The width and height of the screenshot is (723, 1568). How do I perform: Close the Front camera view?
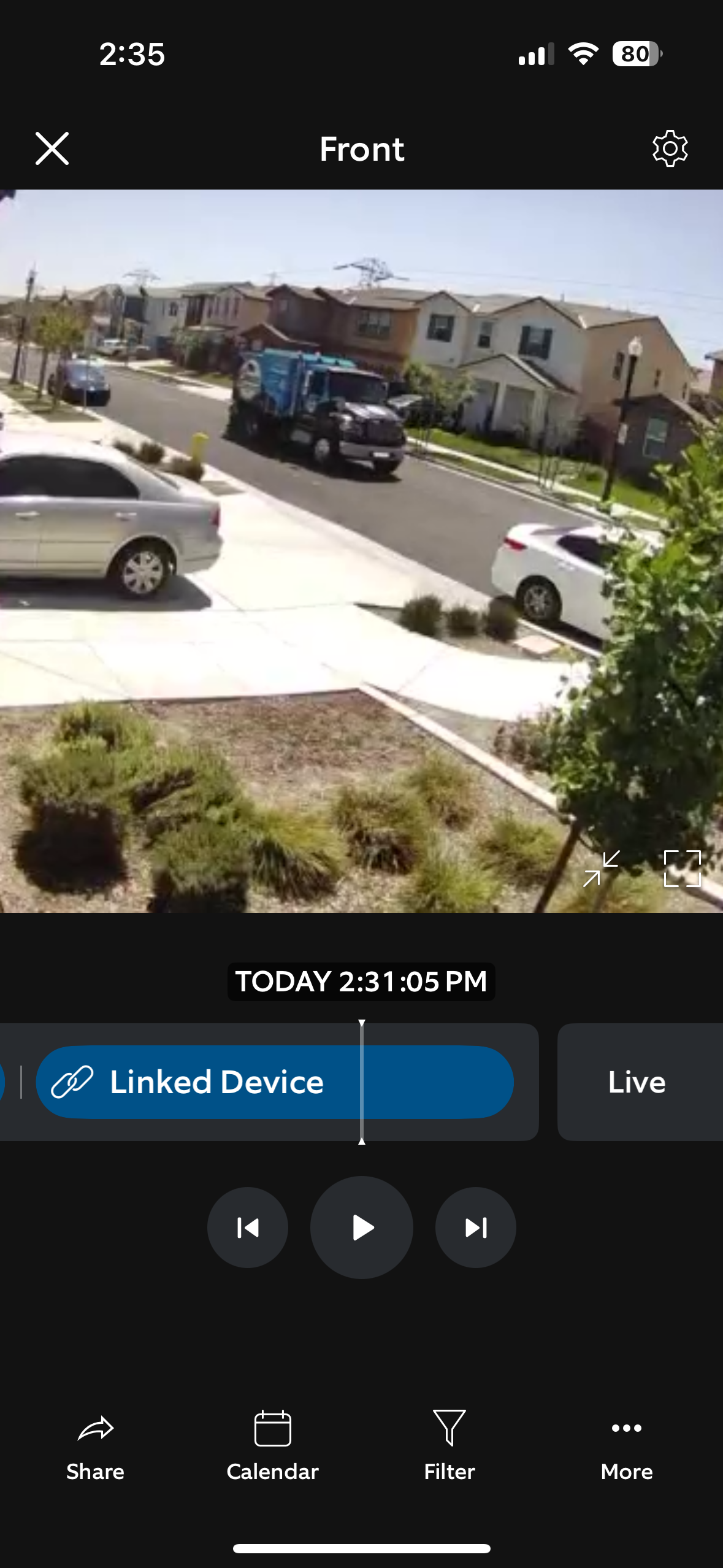(52, 148)
